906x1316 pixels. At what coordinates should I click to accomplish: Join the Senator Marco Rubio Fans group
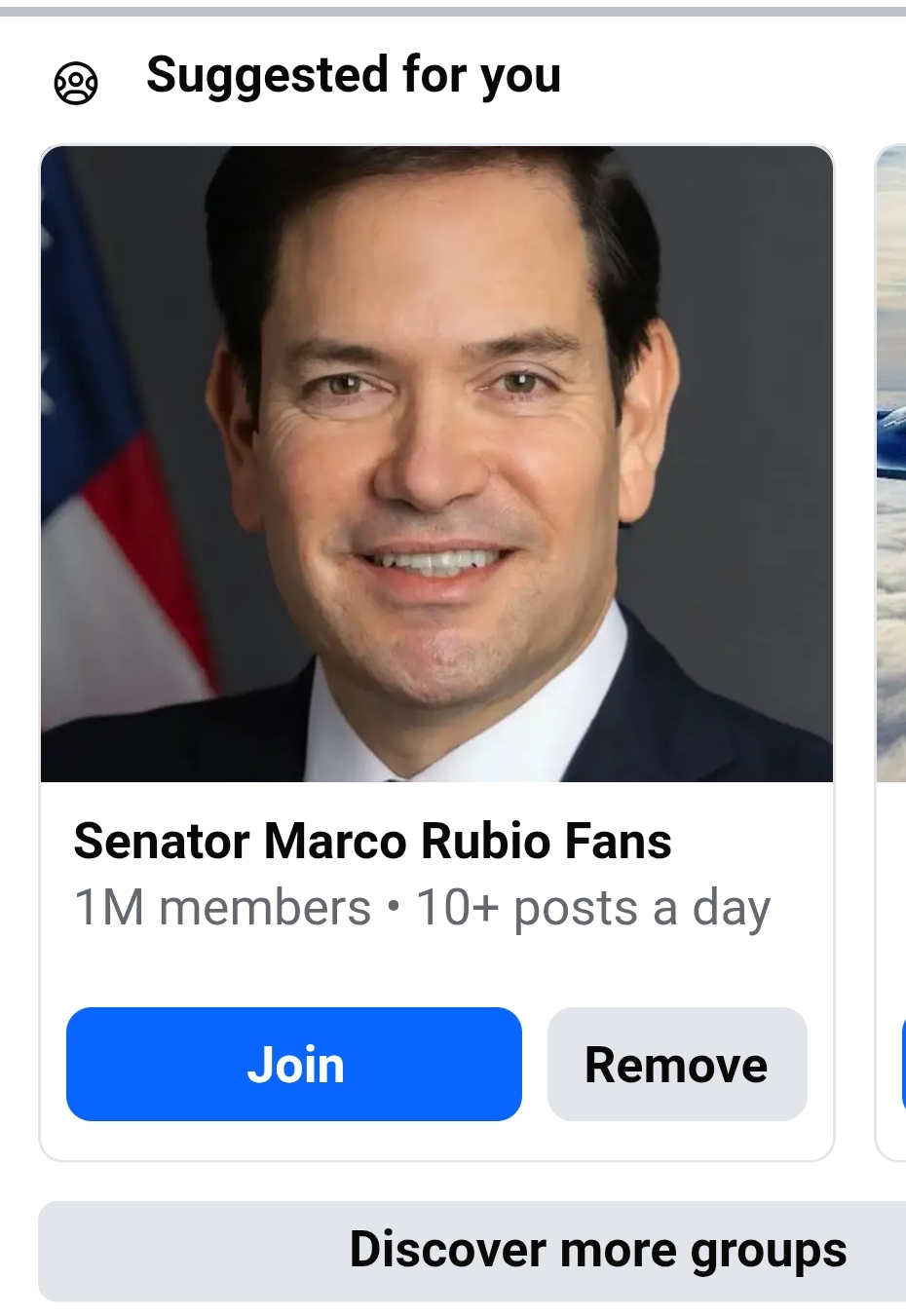point(293,1064)
